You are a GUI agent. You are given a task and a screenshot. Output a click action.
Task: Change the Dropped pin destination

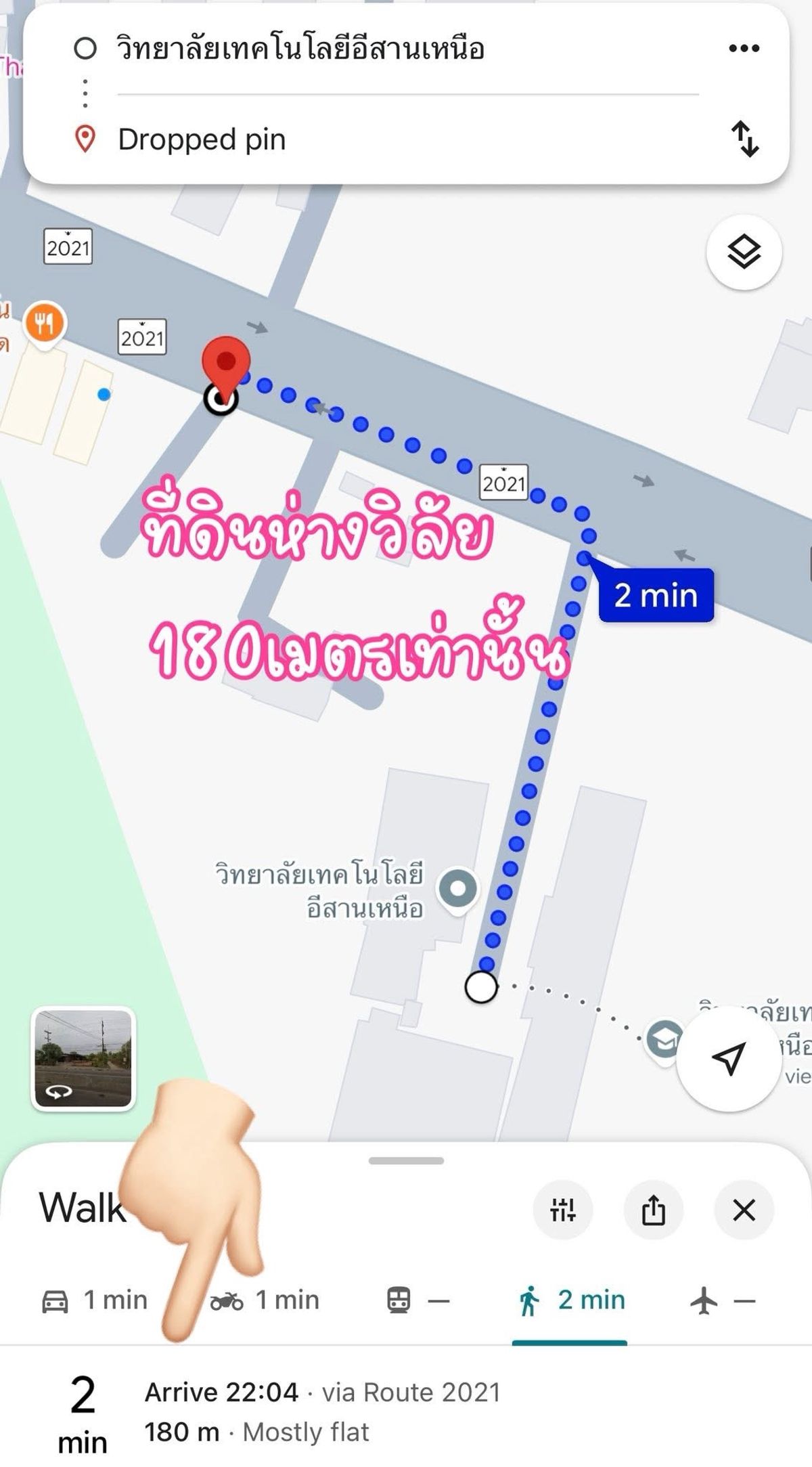coord(202,139)
